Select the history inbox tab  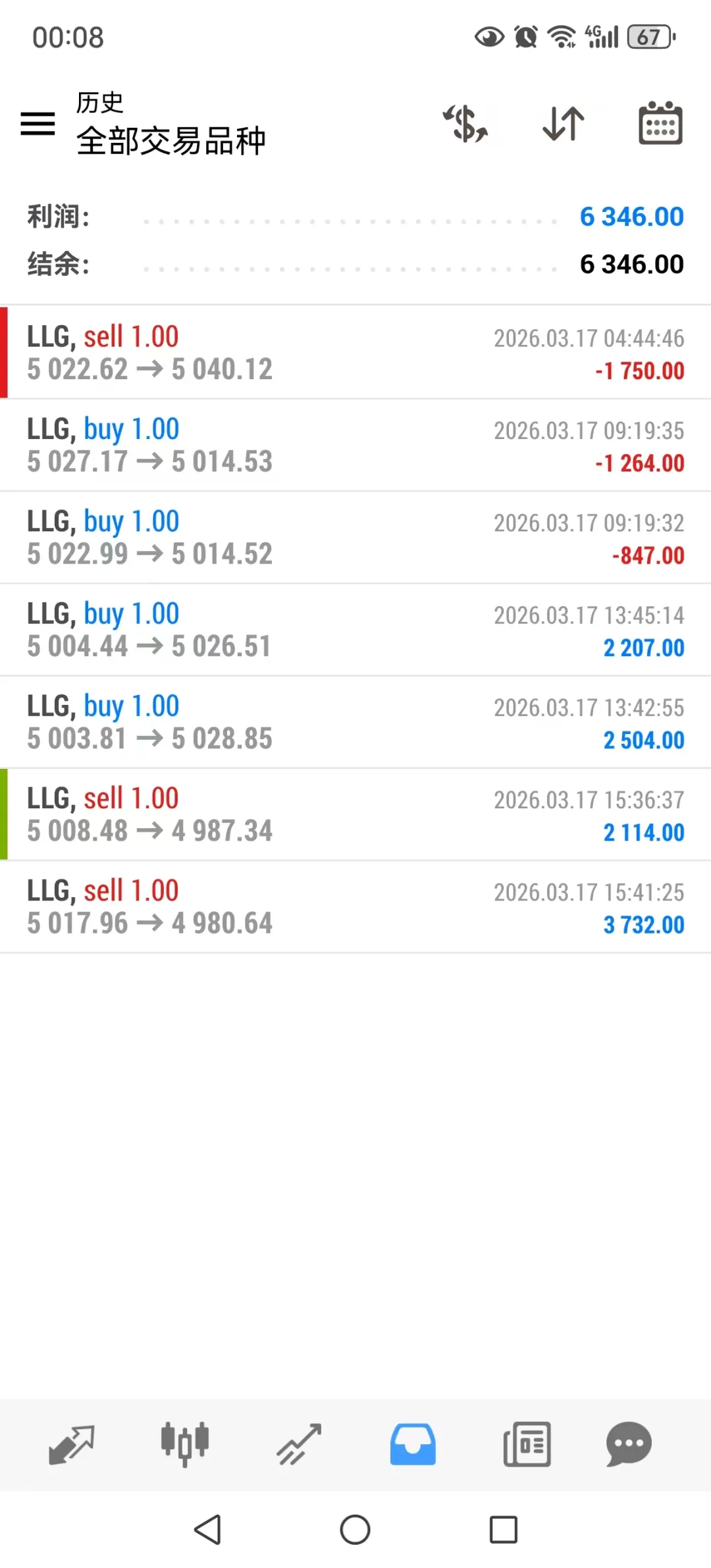pyautogui.click(x=413, y=1444)
